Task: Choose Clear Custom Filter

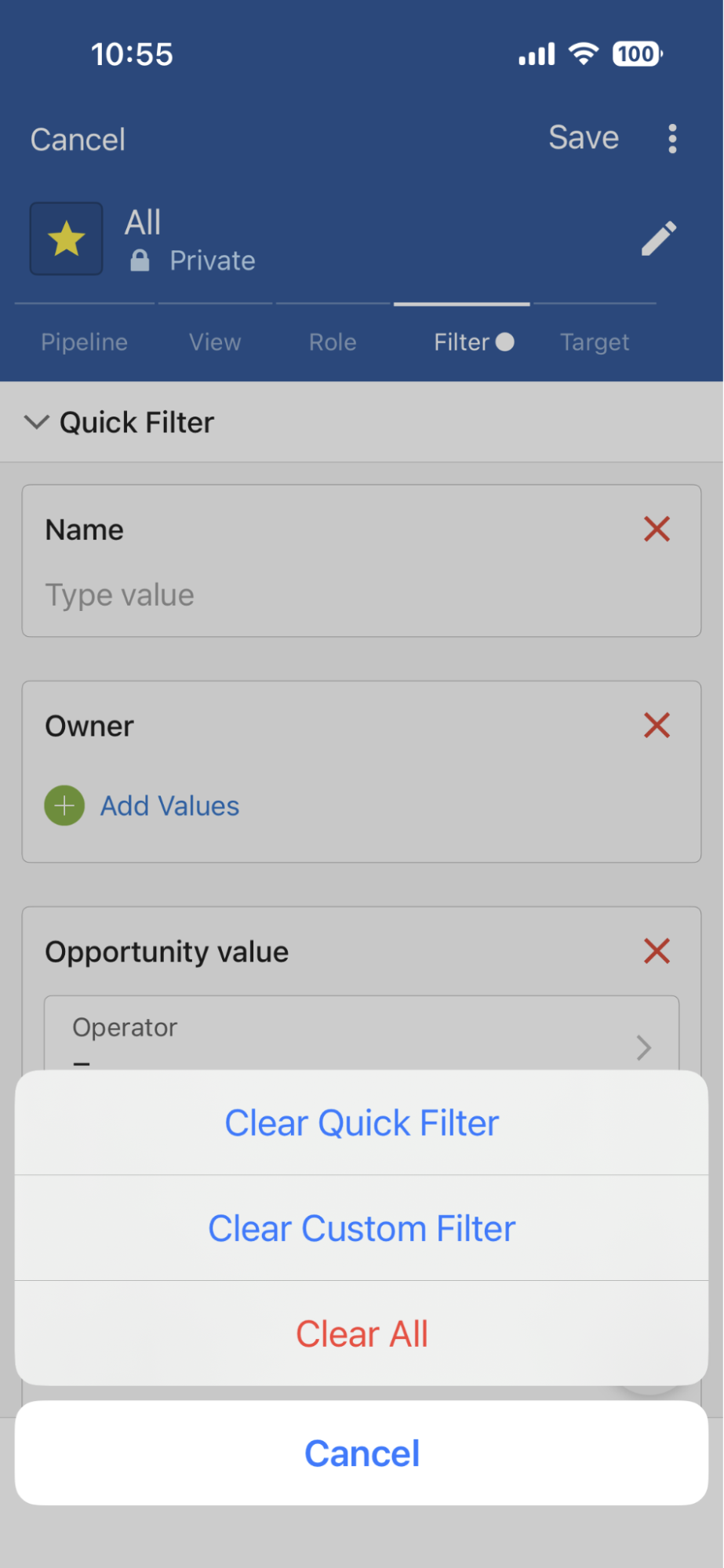Action: [x=362, y=1228]
